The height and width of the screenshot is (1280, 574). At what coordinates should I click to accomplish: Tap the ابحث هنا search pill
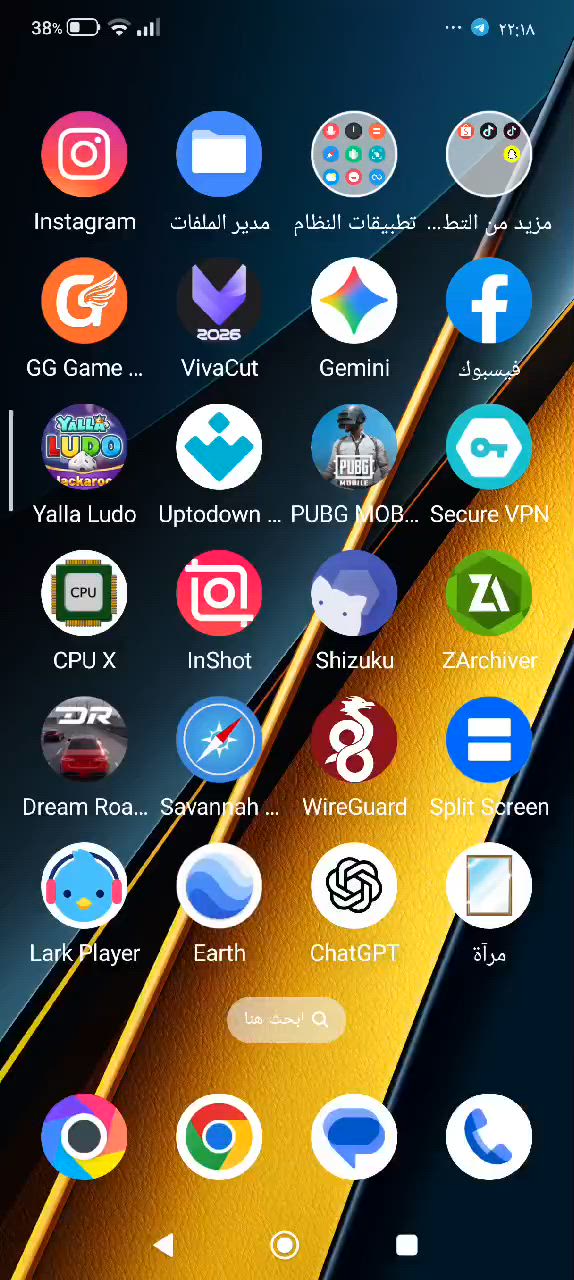[286, 1019]
